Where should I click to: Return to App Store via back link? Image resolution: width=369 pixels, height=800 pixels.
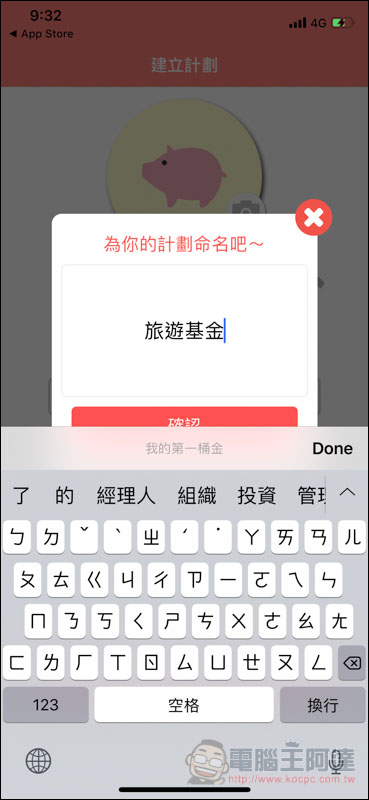click(x=41, y=34)
